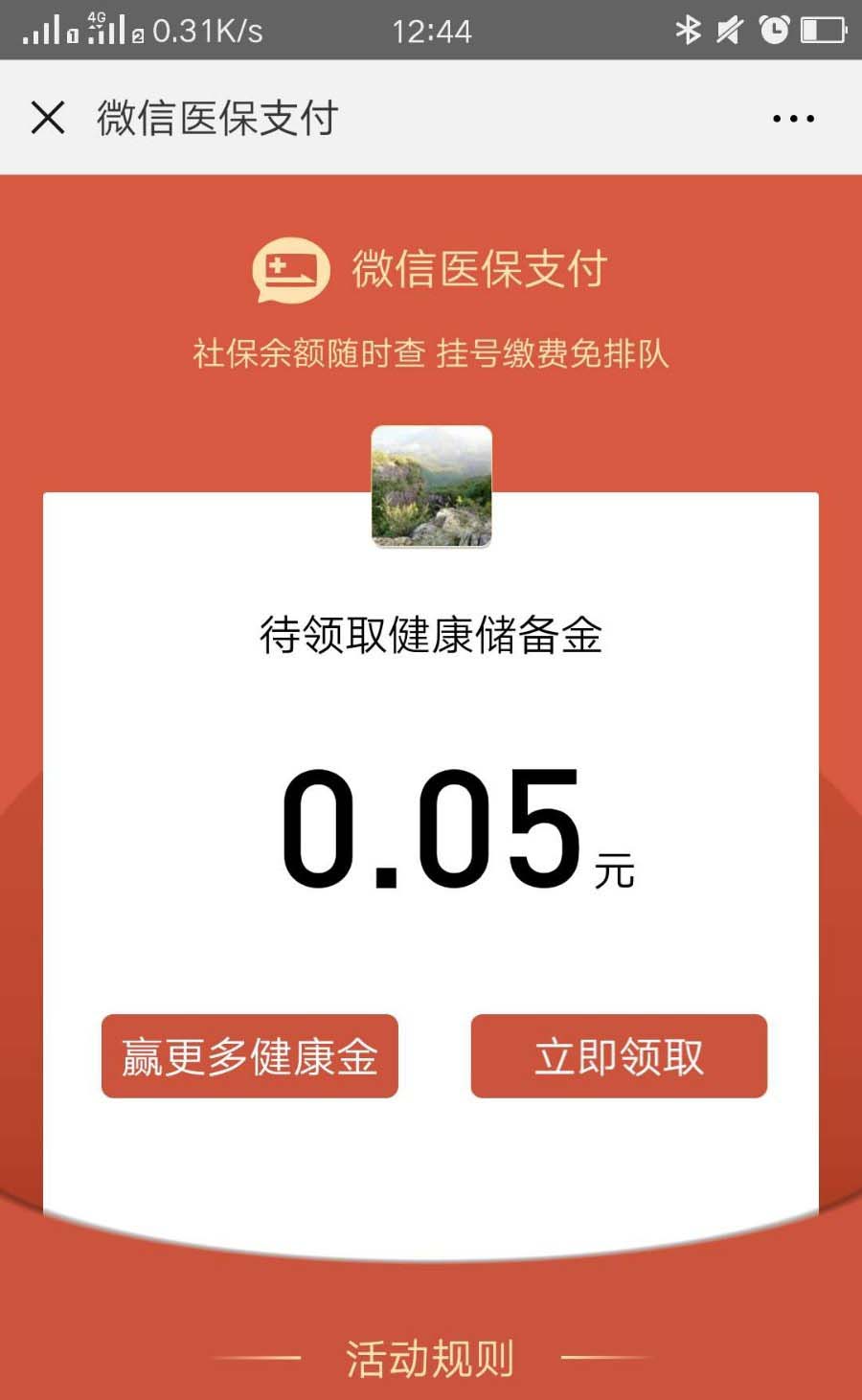Close the 微信医保支付 page
The height and width of the screenshot is (1400, 862).
click(48, 118)
